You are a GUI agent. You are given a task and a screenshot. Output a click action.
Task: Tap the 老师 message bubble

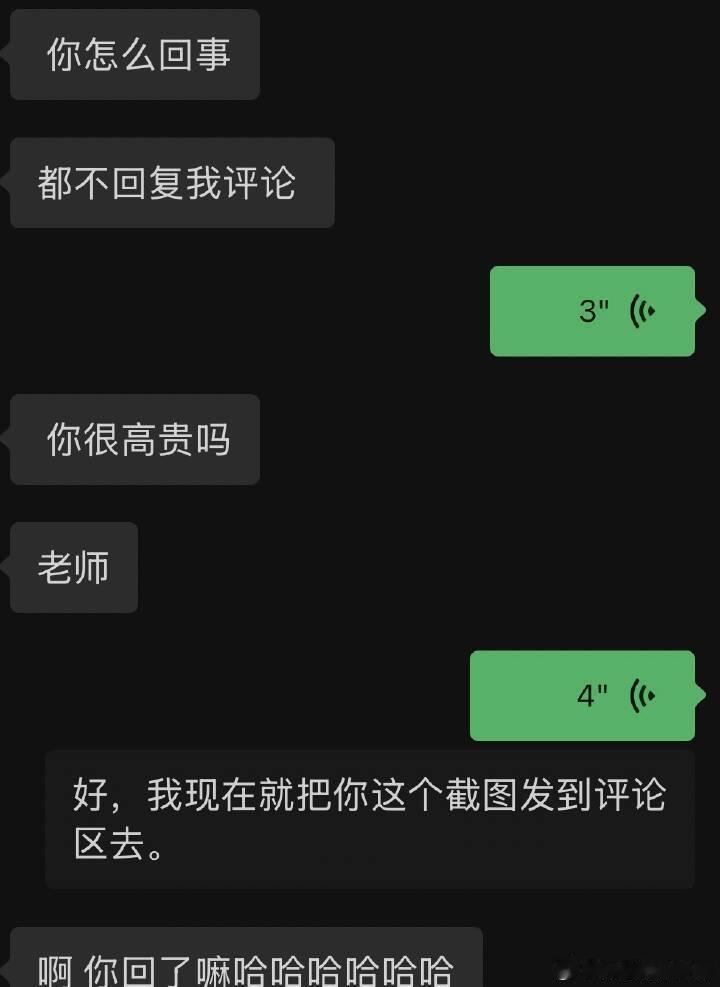click(x=73, y=567)
